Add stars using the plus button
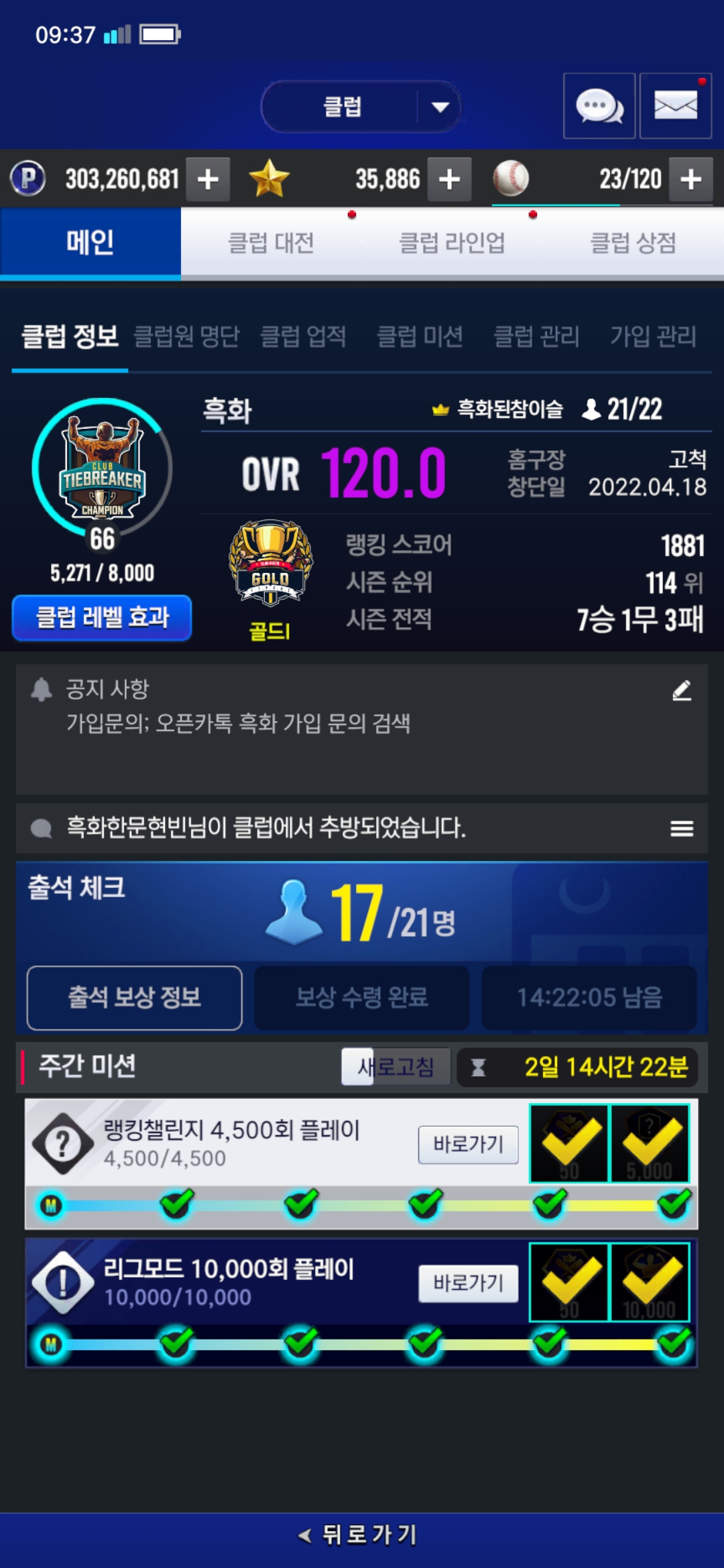The image size is (724, 1568). click(449, 180)
